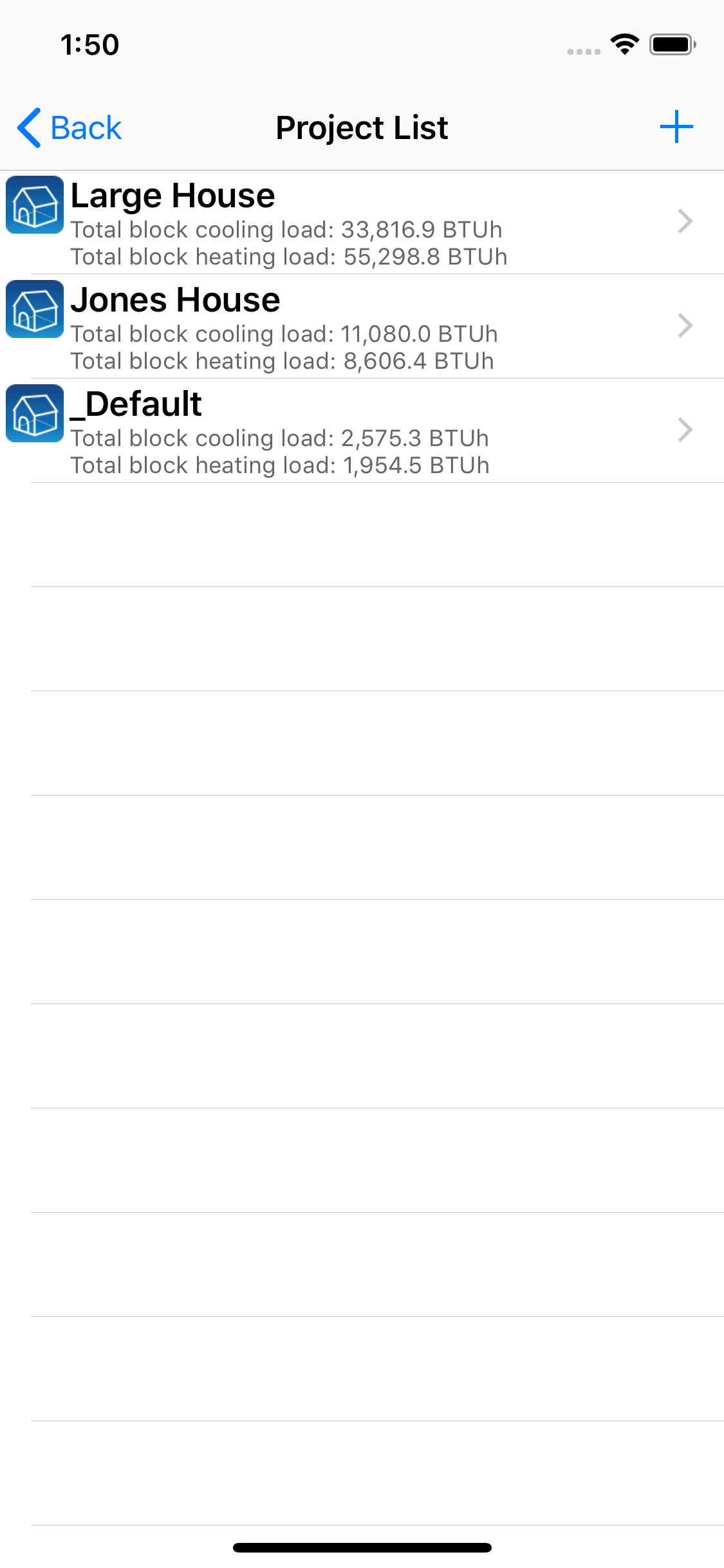The image size is (724, 1568).
Task: Open the Jones House project
Action: (x=362, y=326)
